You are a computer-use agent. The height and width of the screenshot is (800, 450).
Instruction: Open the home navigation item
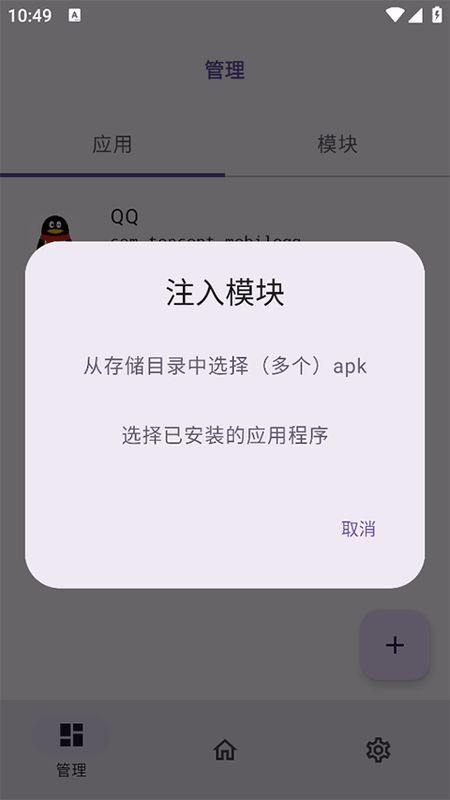click(x=225, y=750)
